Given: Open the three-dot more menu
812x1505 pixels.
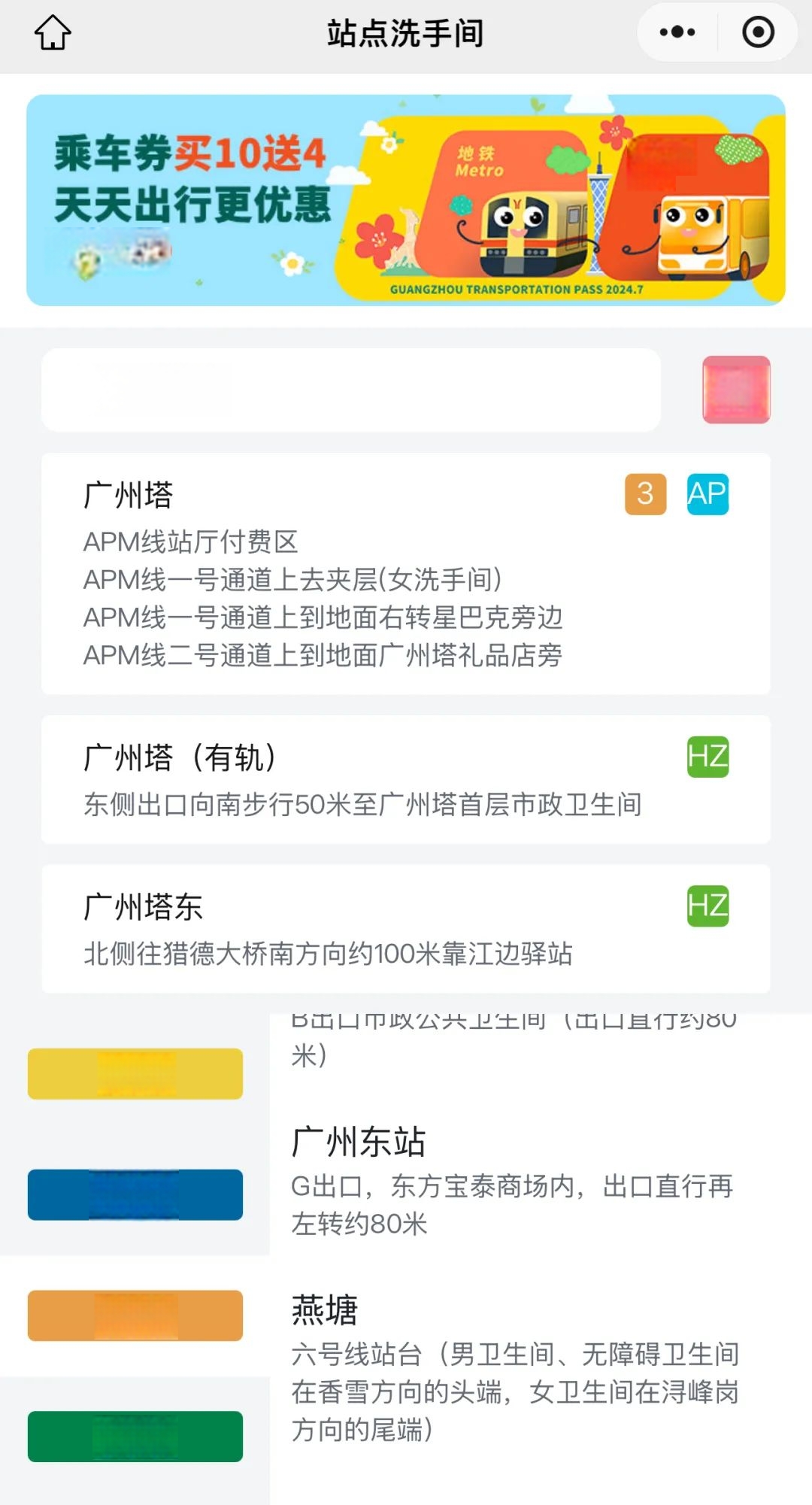Looking at the screenshot, I should [x=677, y=32].
